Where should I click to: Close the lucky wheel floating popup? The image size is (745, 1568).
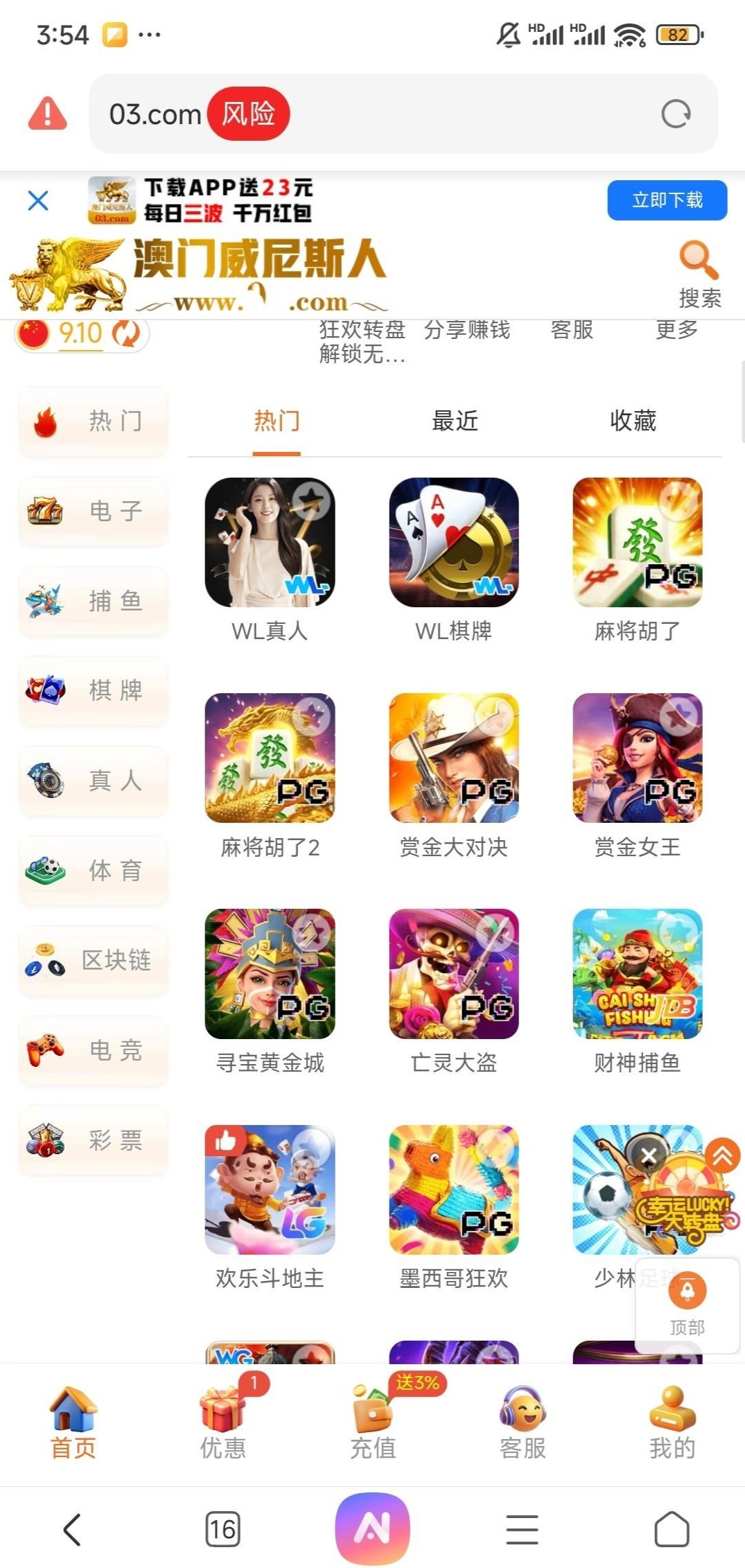point(649,1156)
